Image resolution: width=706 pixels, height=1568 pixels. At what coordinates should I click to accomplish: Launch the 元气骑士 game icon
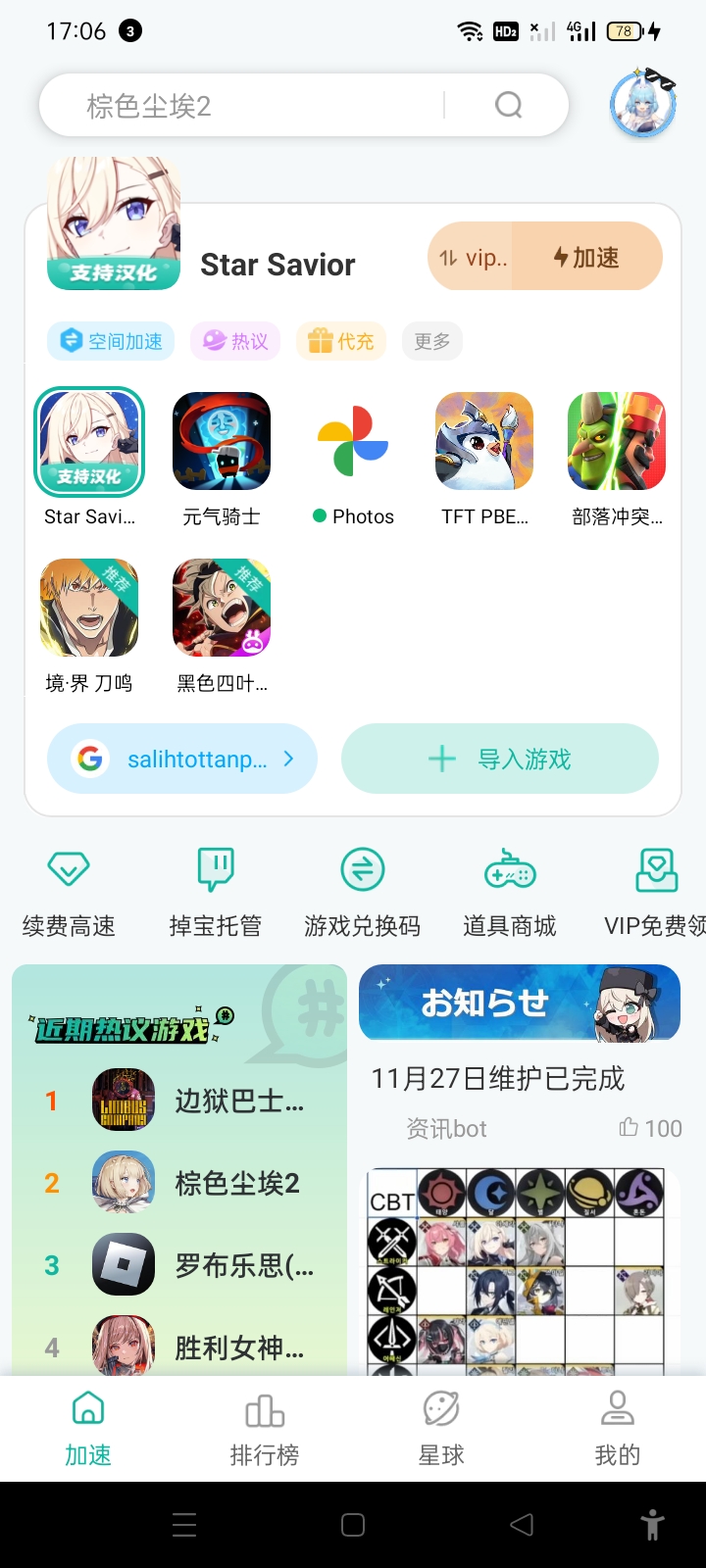pos(221,441)
